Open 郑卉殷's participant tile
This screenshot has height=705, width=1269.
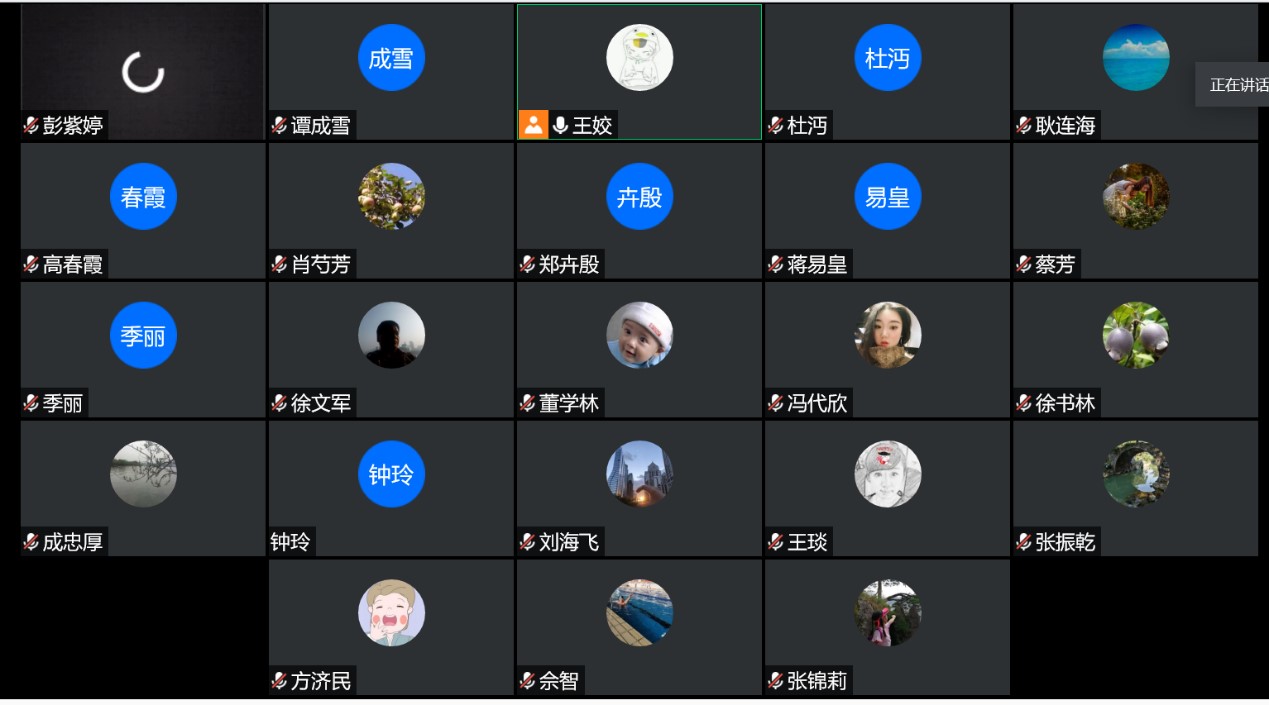[639, 210]
